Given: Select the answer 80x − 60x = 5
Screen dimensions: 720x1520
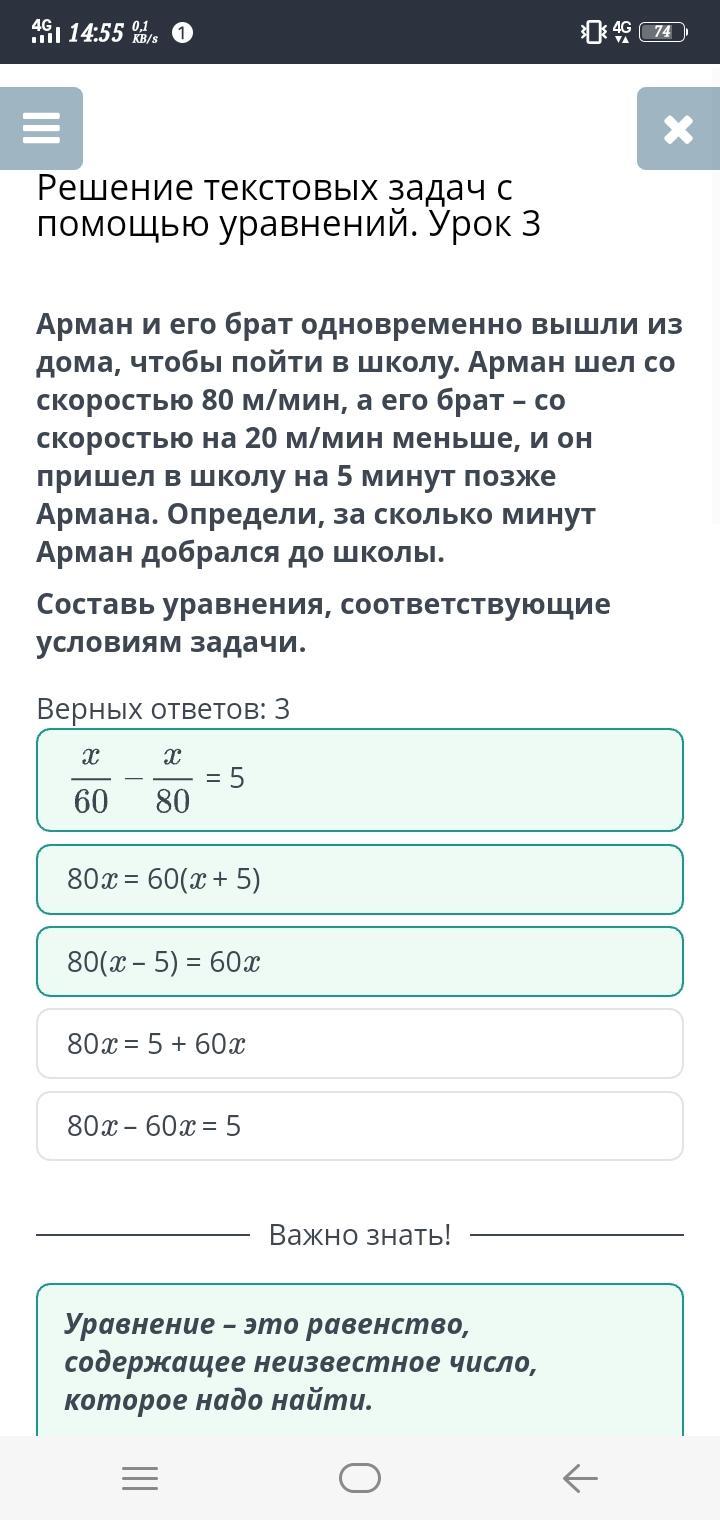Looking at the screenshot, I should pyautogui.click(x=360, y=1126).
